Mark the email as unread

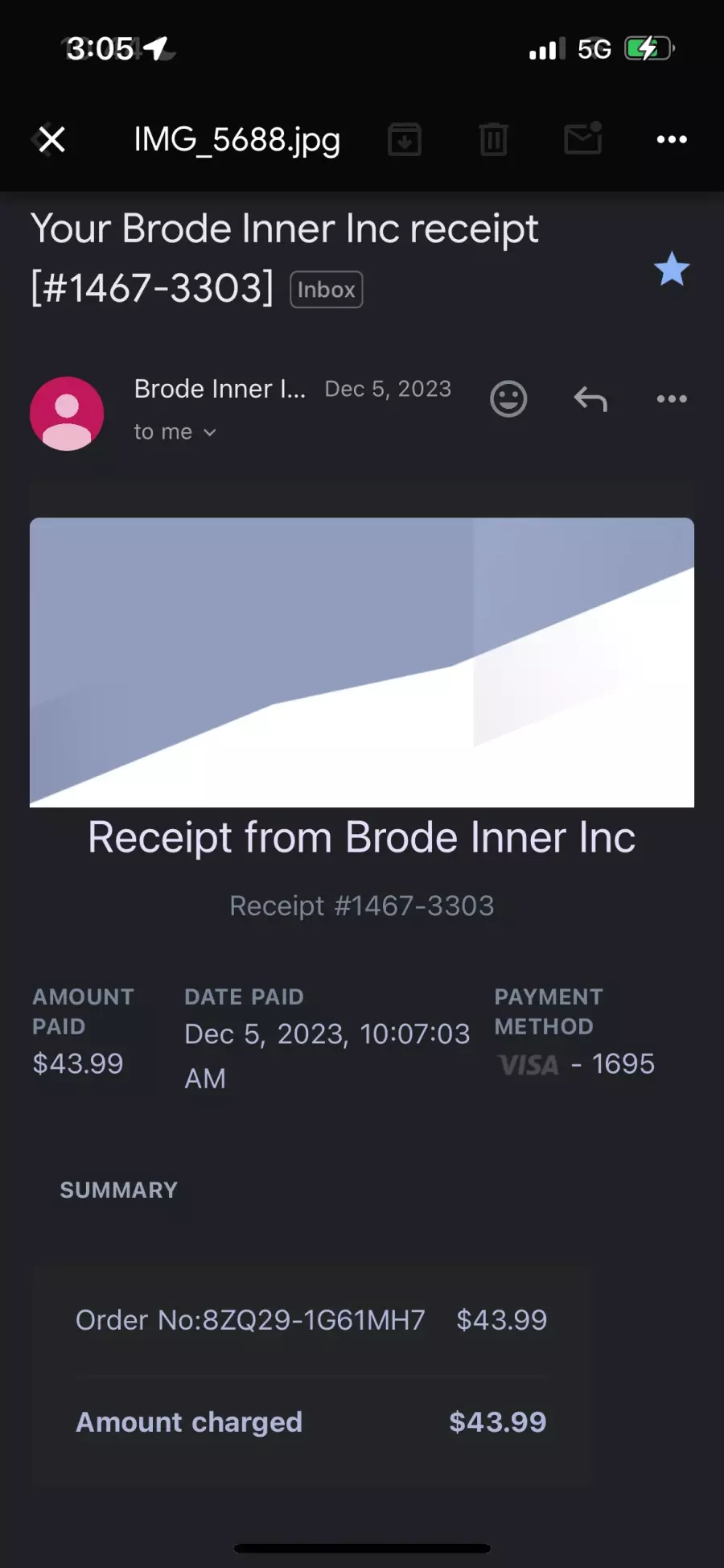pos(583,138)
